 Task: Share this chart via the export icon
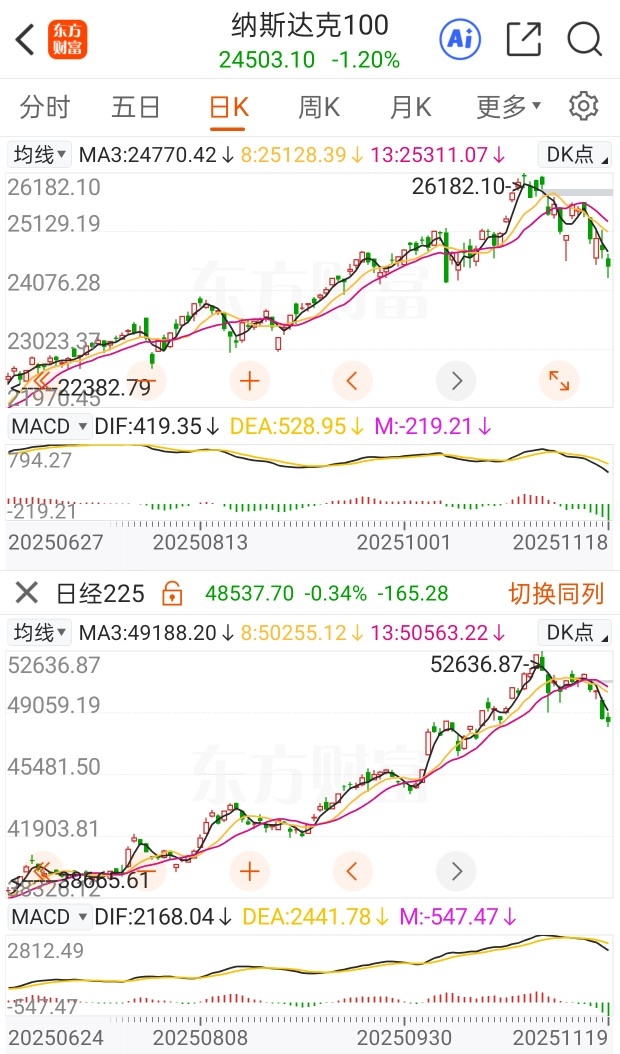click(x=524, y=40)
